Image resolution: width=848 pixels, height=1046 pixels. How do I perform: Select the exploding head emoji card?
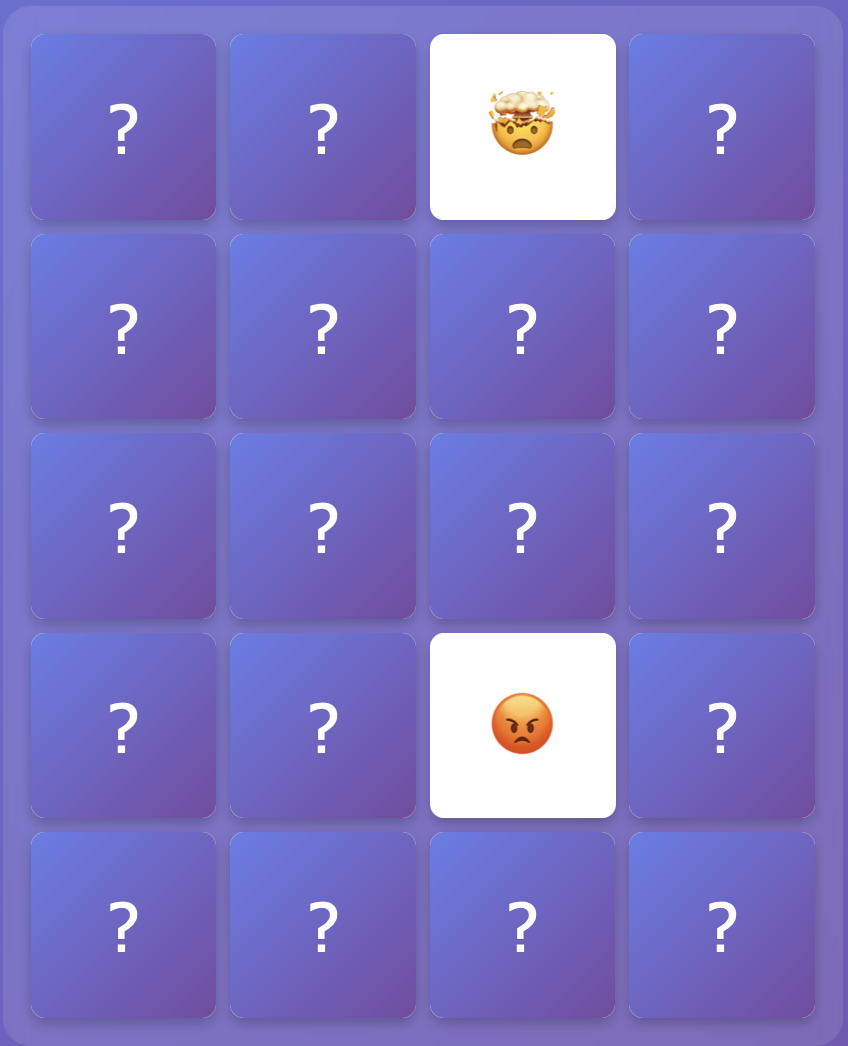click(x=522, y=125)
